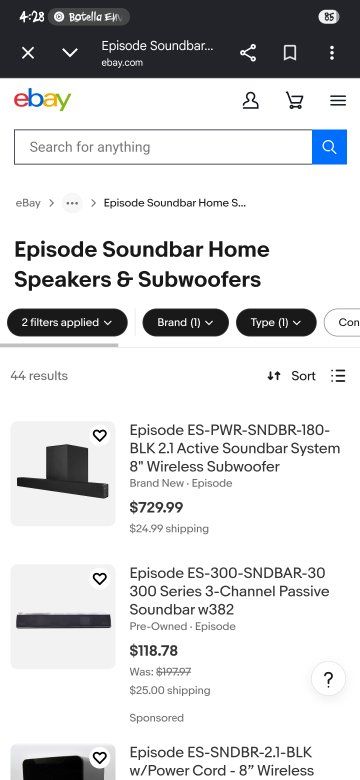Viewport: 360px width, 780px height.
Task: Tap the blue search magnifier button
Action: (329, 147)
